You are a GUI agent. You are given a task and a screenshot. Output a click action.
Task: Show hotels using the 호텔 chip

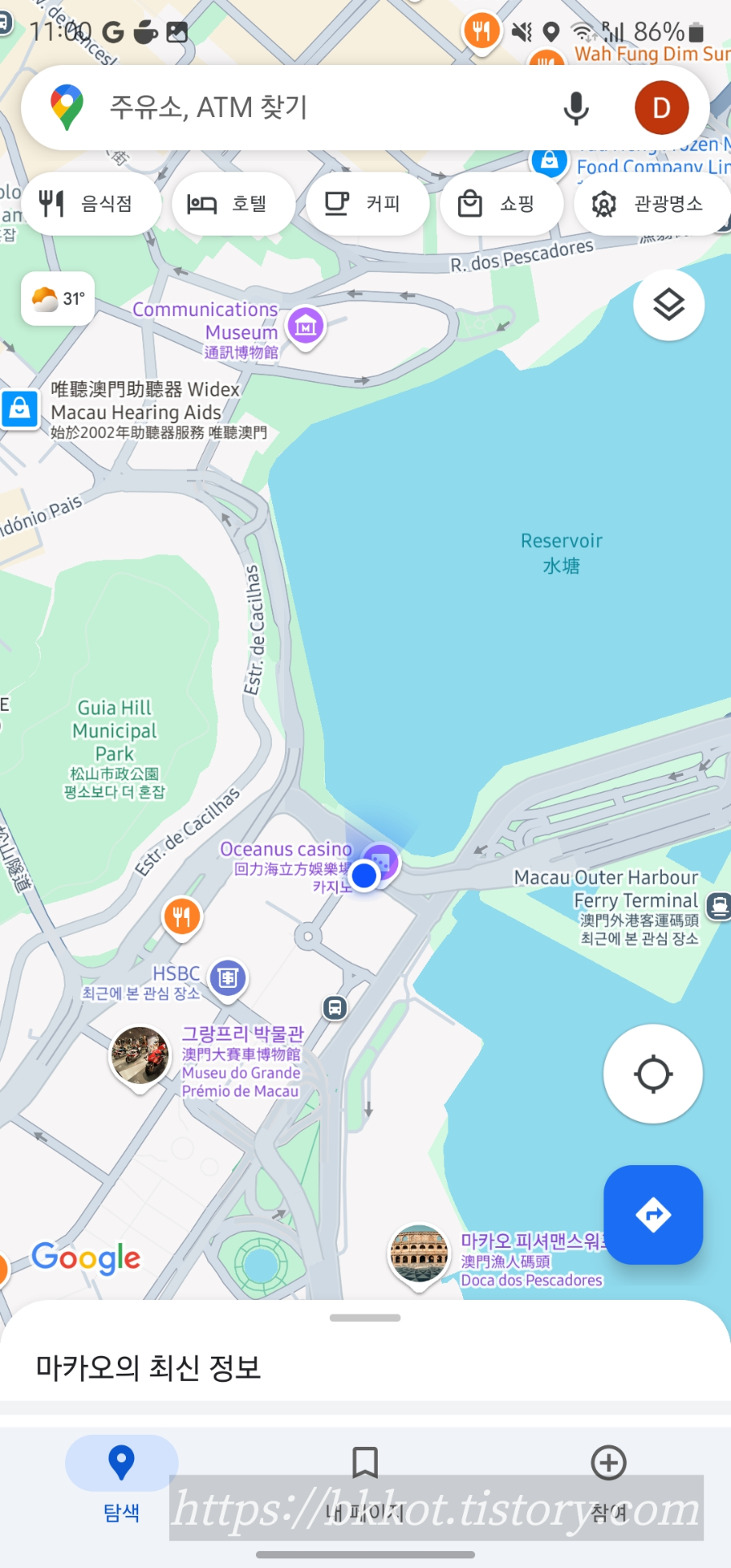[x=233, y=204]
